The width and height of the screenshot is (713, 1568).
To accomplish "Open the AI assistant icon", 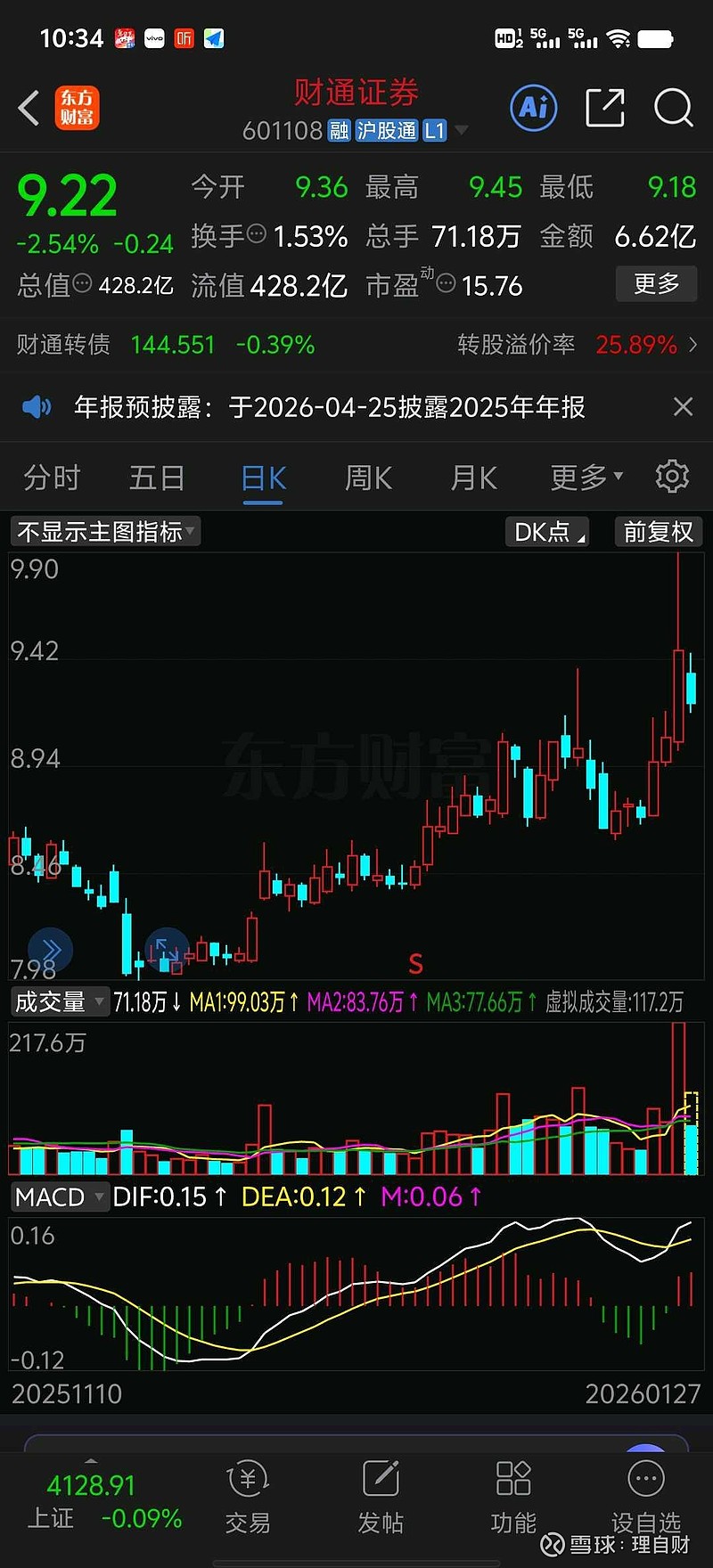I will coord(533,107).
